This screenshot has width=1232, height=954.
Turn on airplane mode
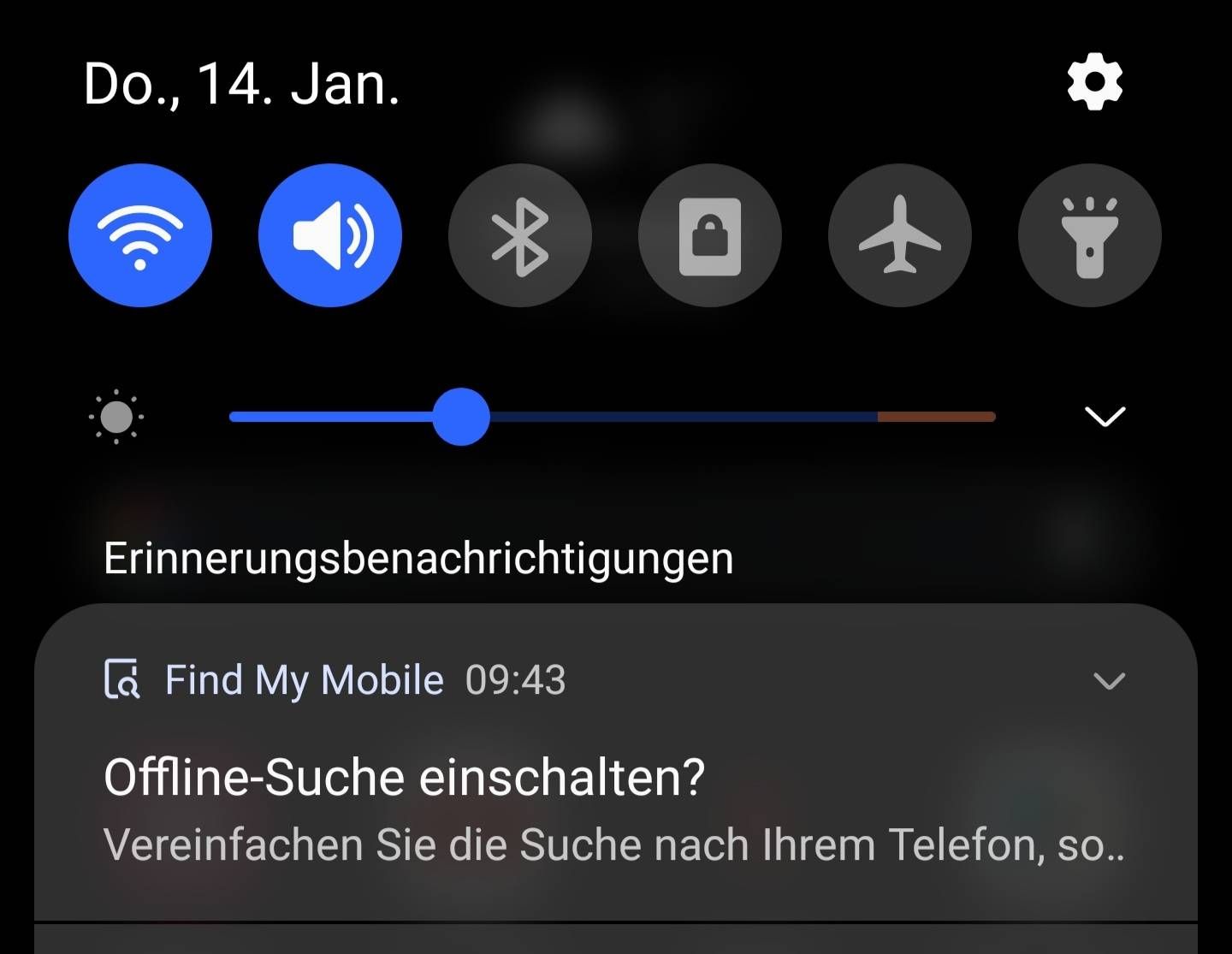pyautogui.click(x=900, y=235)
